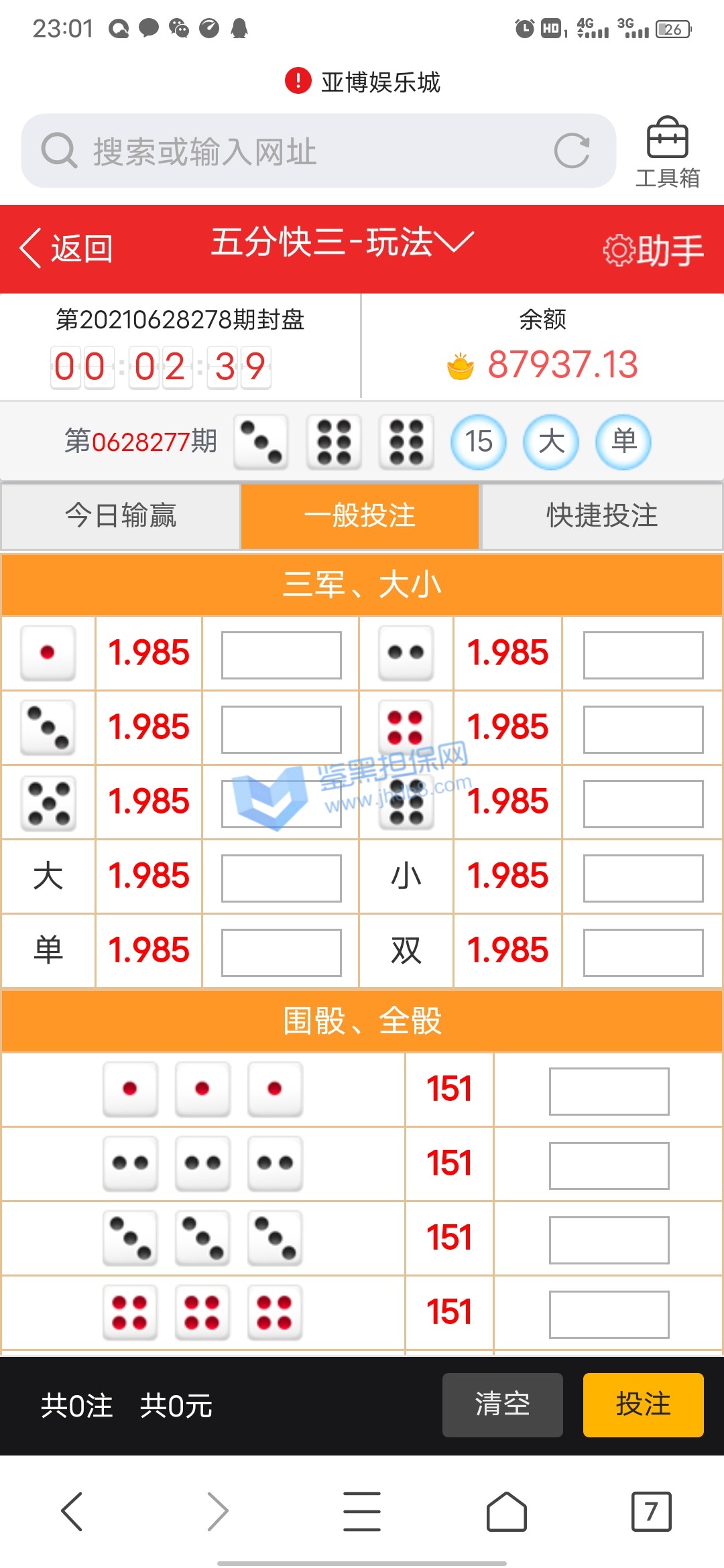Focus the bet input for 小
724x1568 pixels.
click(643, 877)
